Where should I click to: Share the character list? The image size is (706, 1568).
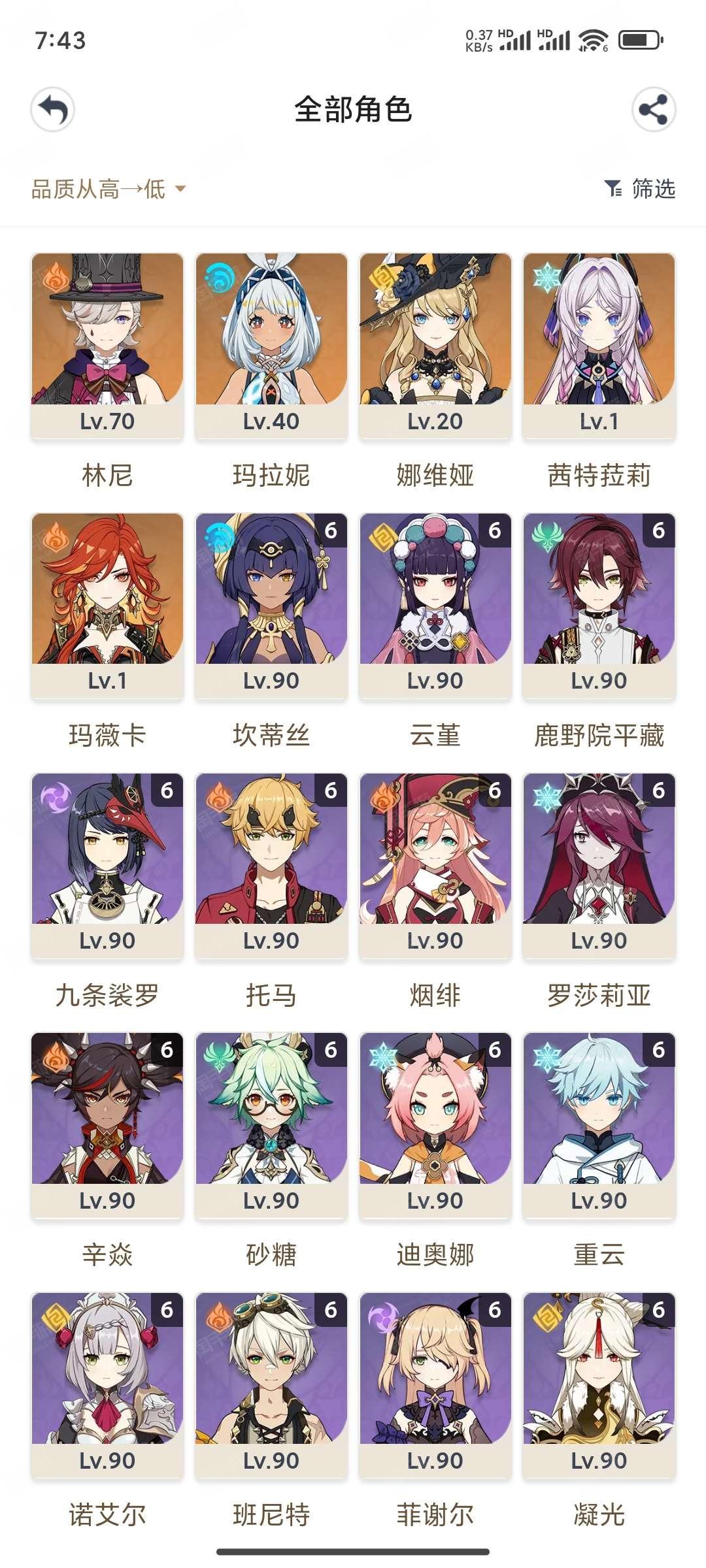point(653,109)
